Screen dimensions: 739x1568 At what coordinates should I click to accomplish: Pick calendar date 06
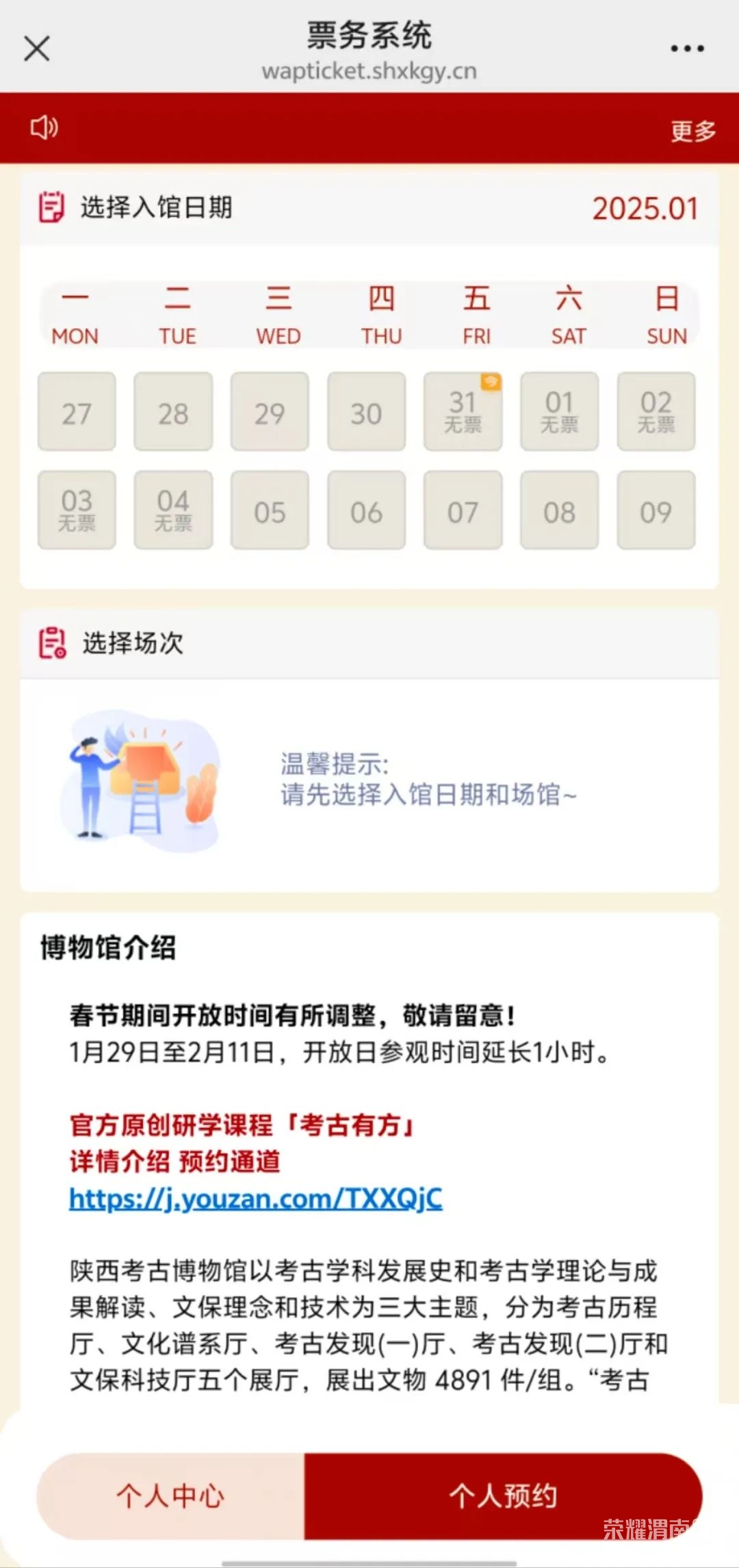coord(366,510)
